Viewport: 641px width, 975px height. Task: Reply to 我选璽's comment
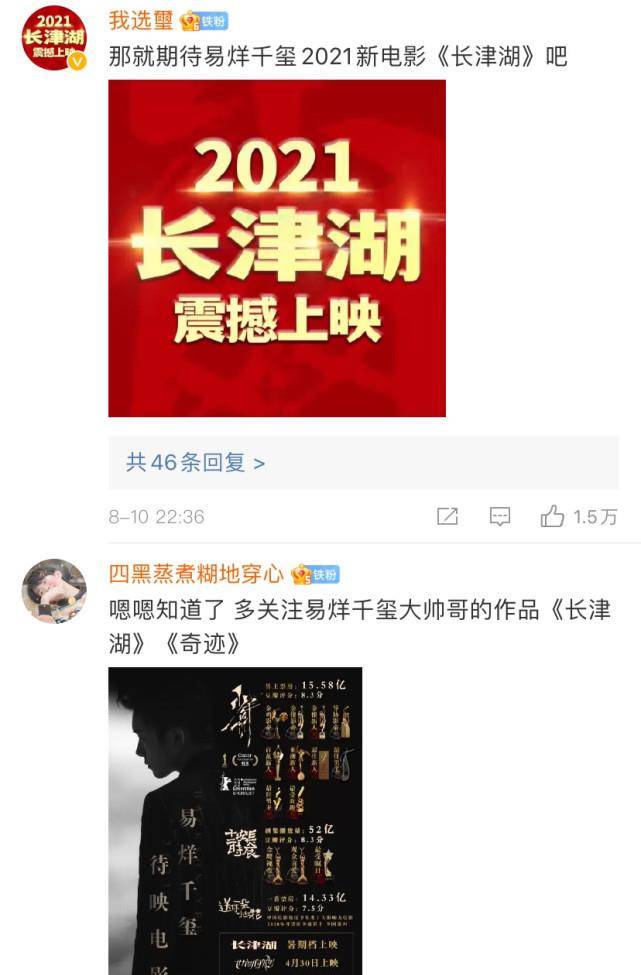tap(500, 517)
